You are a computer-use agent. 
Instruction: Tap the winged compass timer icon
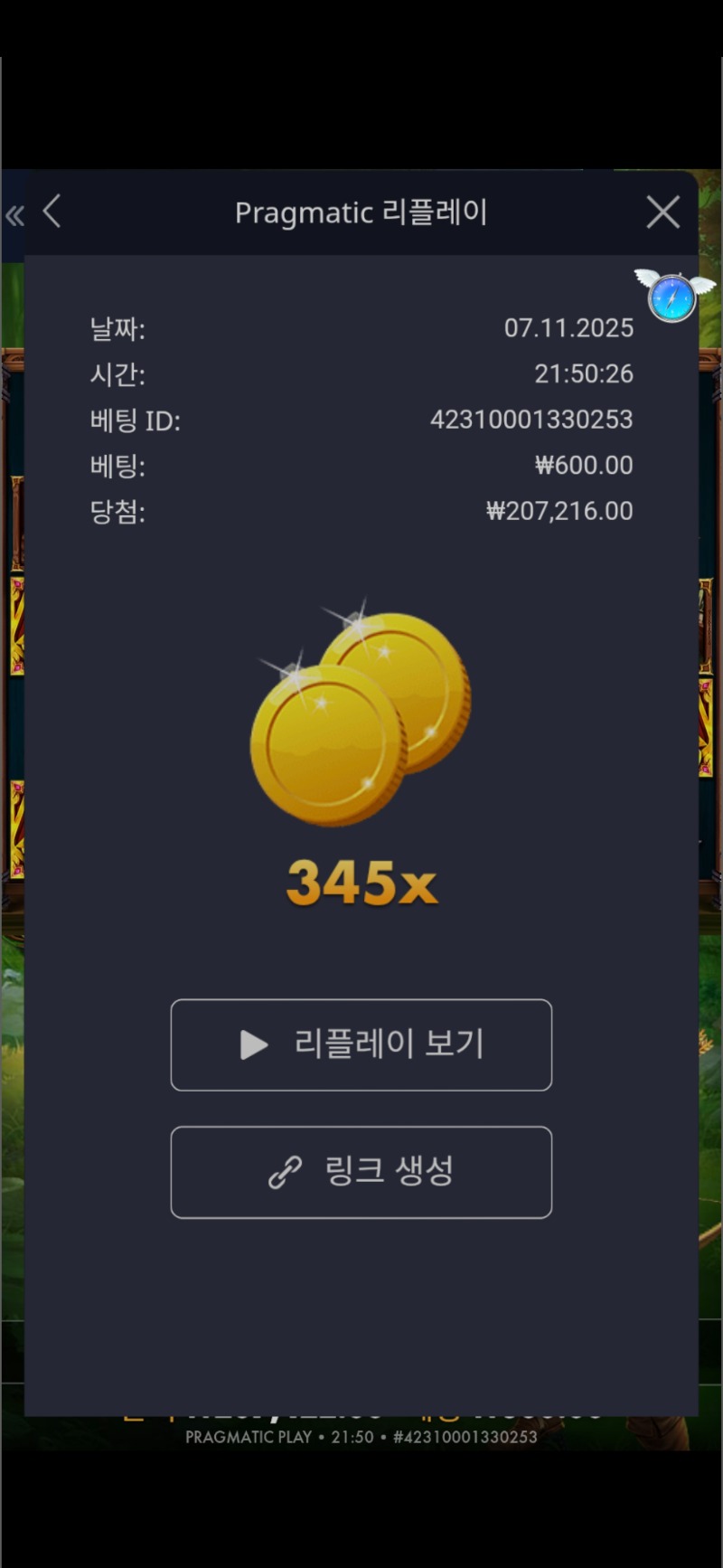point(671,298)
